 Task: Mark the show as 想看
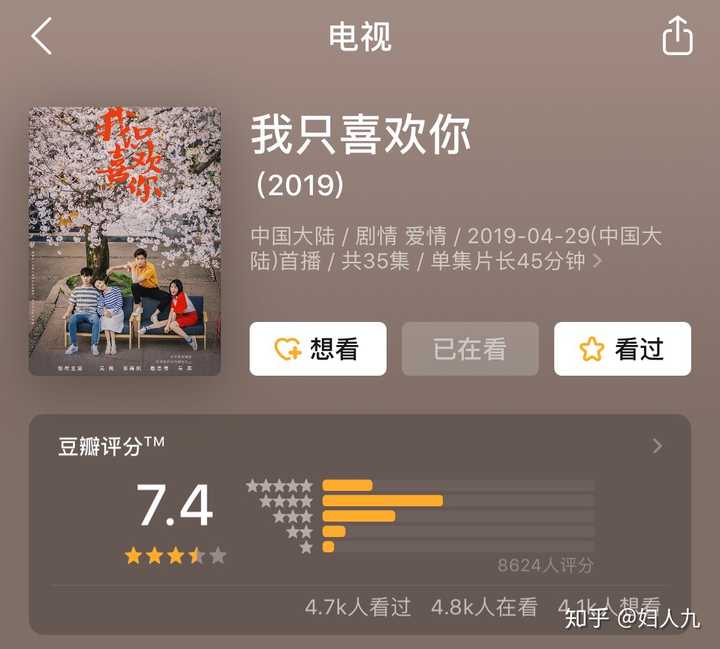tap(318, 349)
